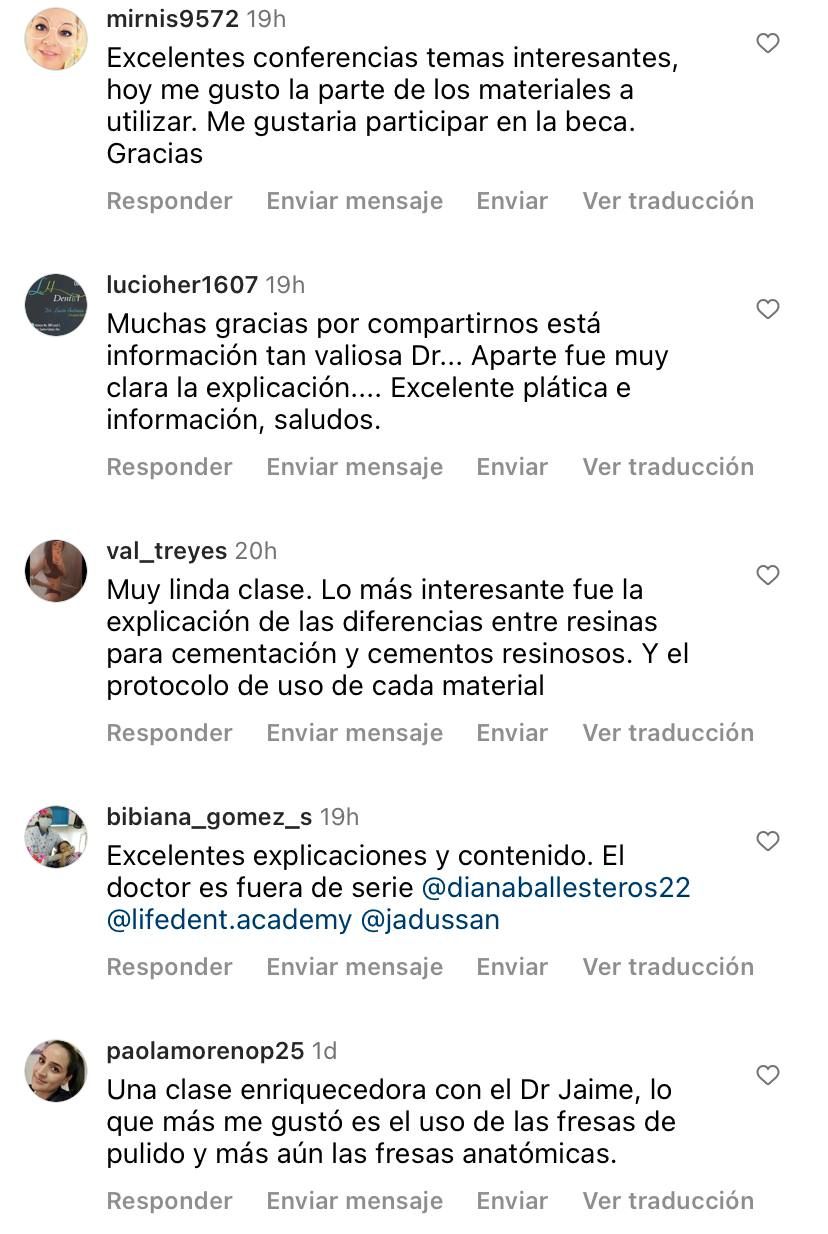This screenshot has width=828, height=1234.
Task: Heart bibiana_gomez_s's comment
Action: [767, 841]
